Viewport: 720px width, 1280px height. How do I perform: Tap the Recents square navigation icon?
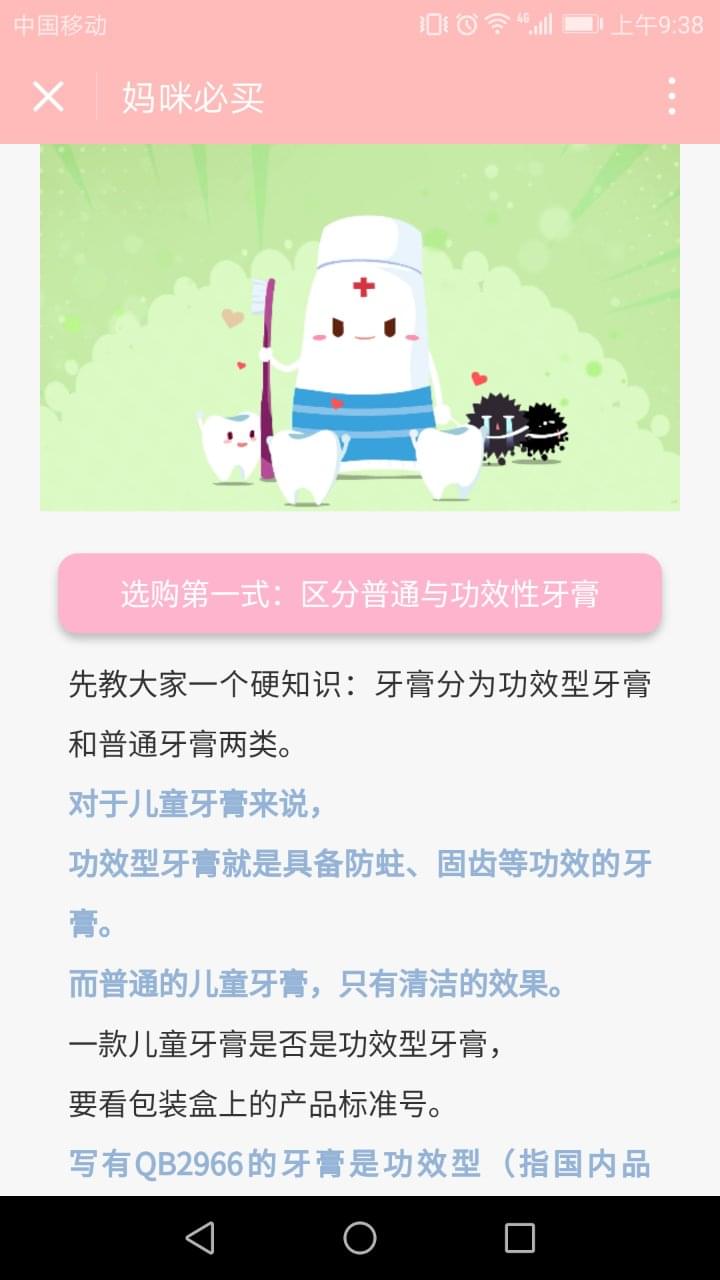(x=519, y=1237)
